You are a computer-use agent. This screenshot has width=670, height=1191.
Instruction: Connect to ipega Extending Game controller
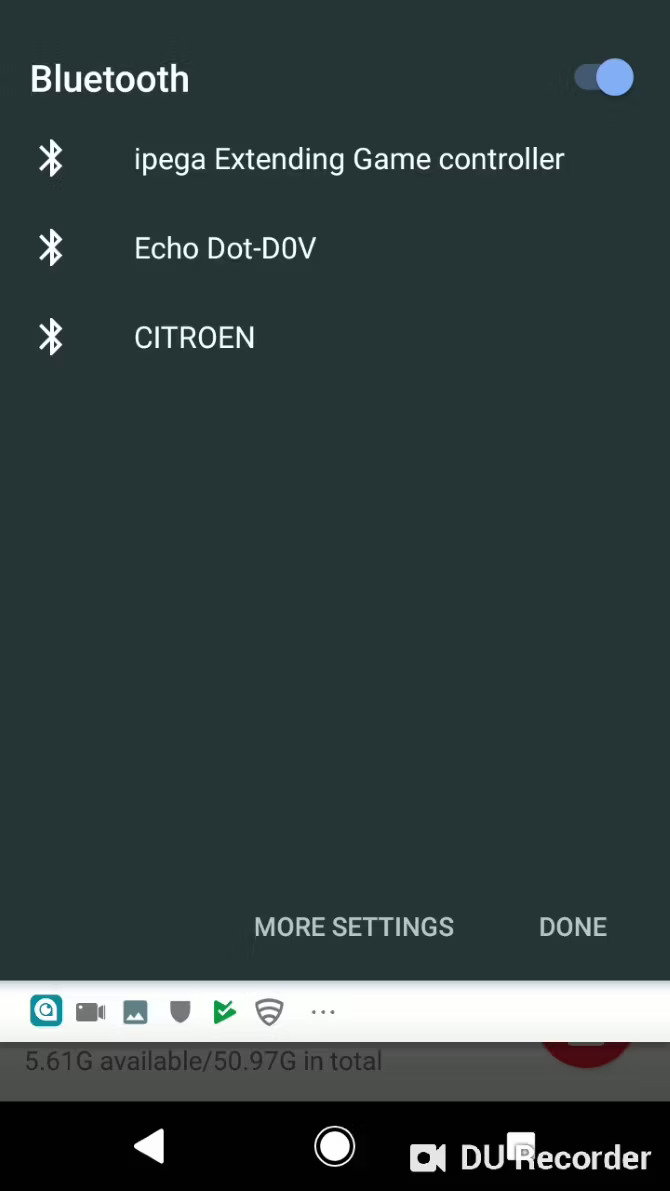[x=348, y=159]
